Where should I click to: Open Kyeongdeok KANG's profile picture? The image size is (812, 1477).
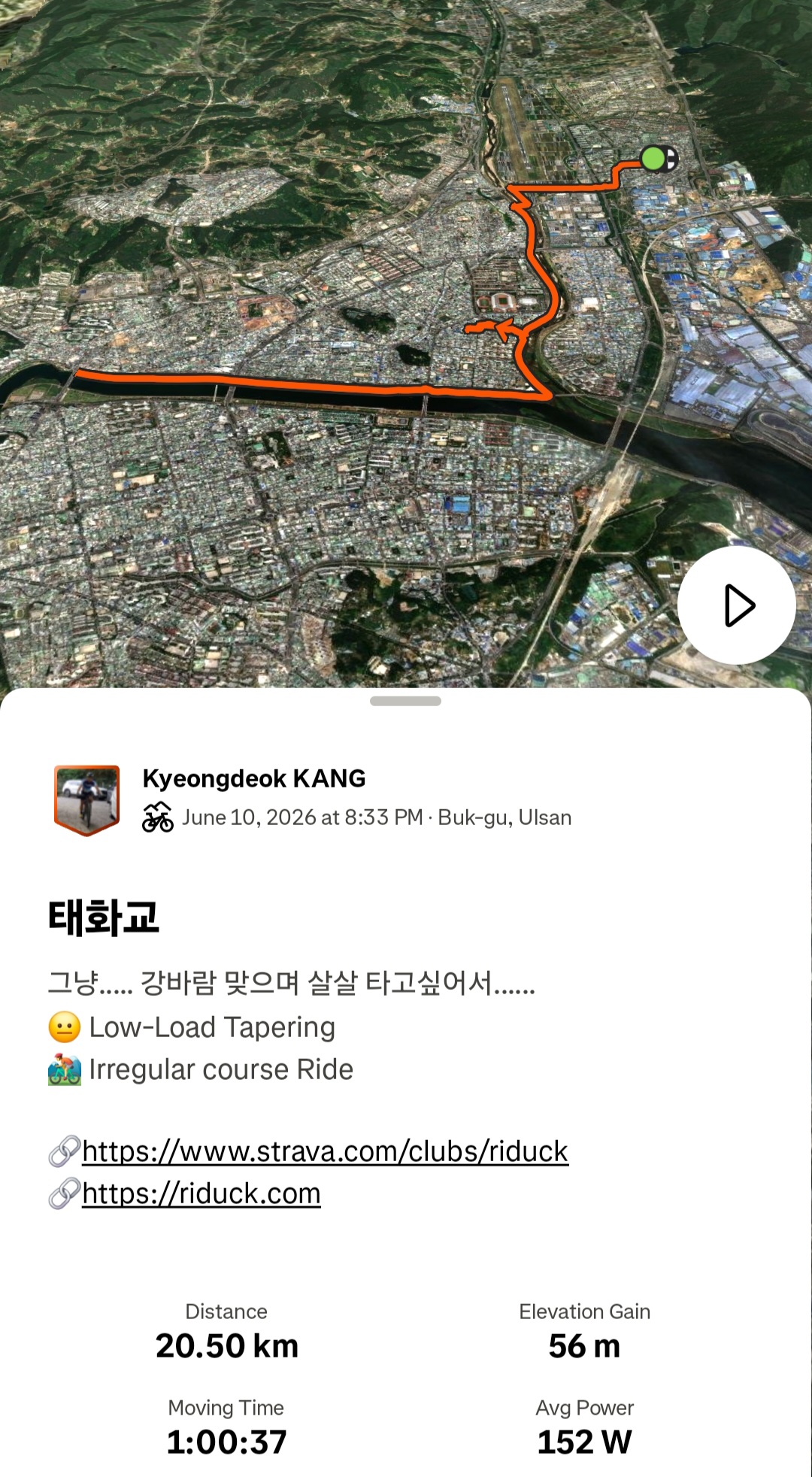(x=87, y=800)
